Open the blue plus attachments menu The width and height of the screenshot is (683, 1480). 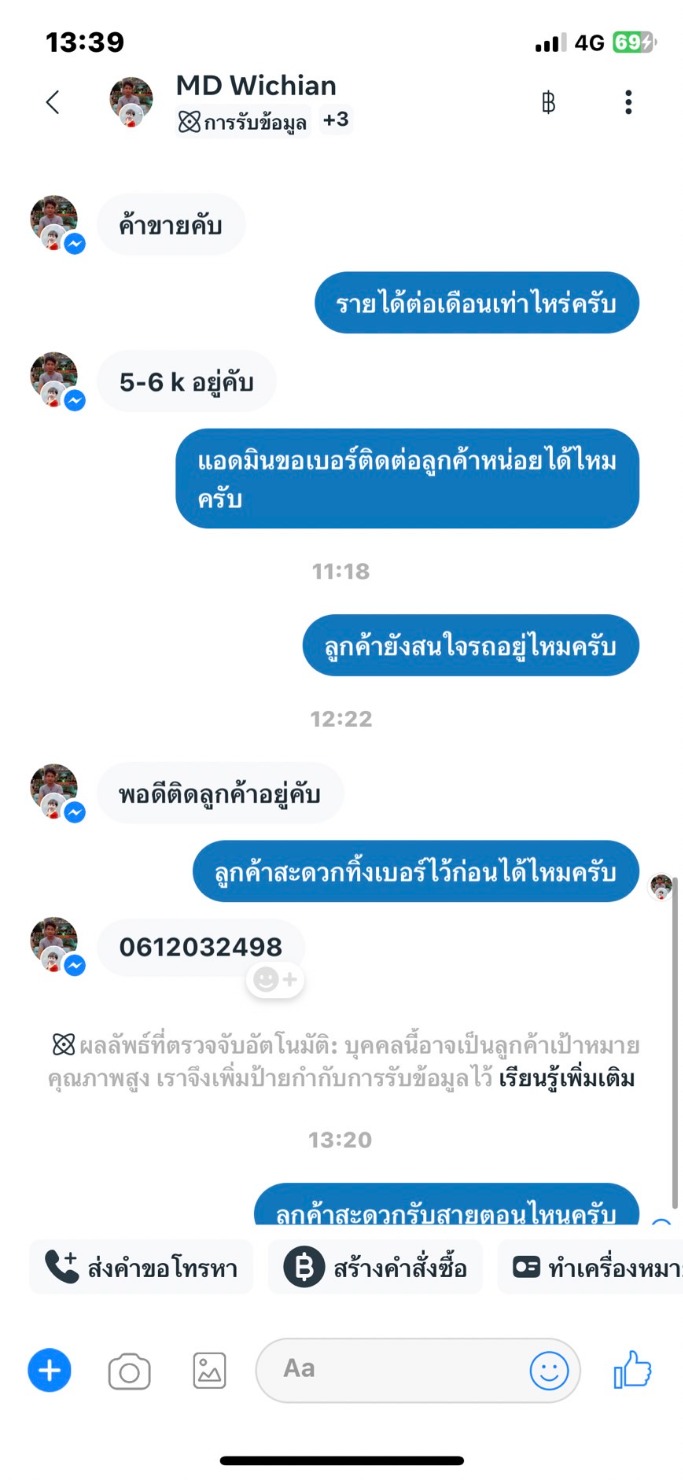(50, 1370)
